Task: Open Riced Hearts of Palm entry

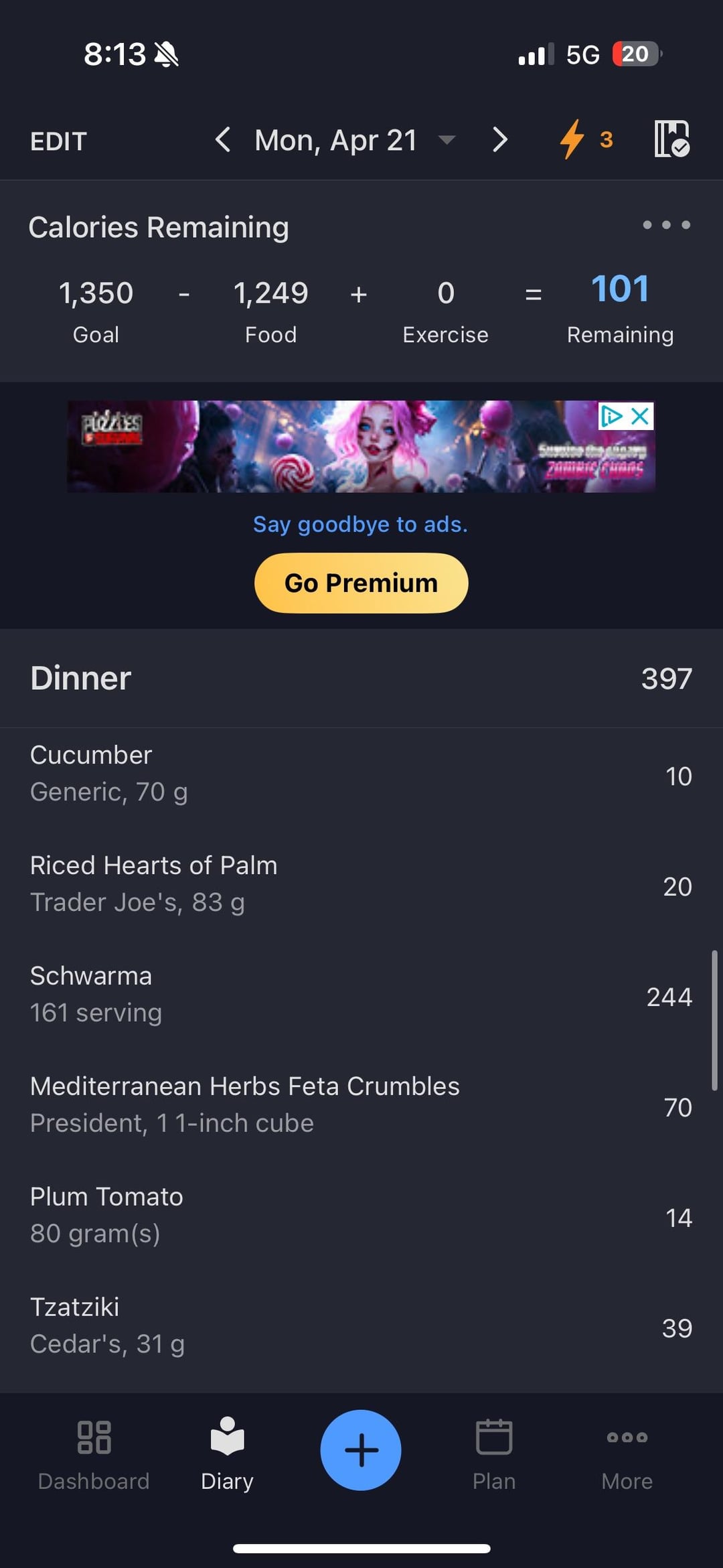Action: (x=361, y=884)
